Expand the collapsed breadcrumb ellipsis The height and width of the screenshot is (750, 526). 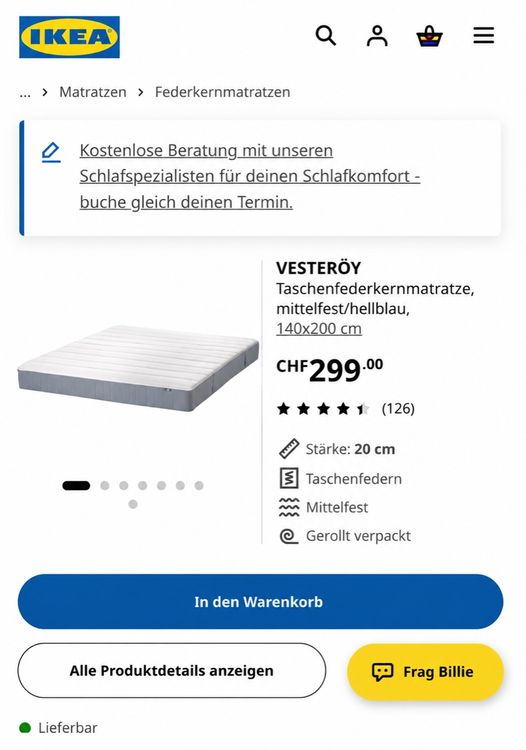tap(25, 93)
